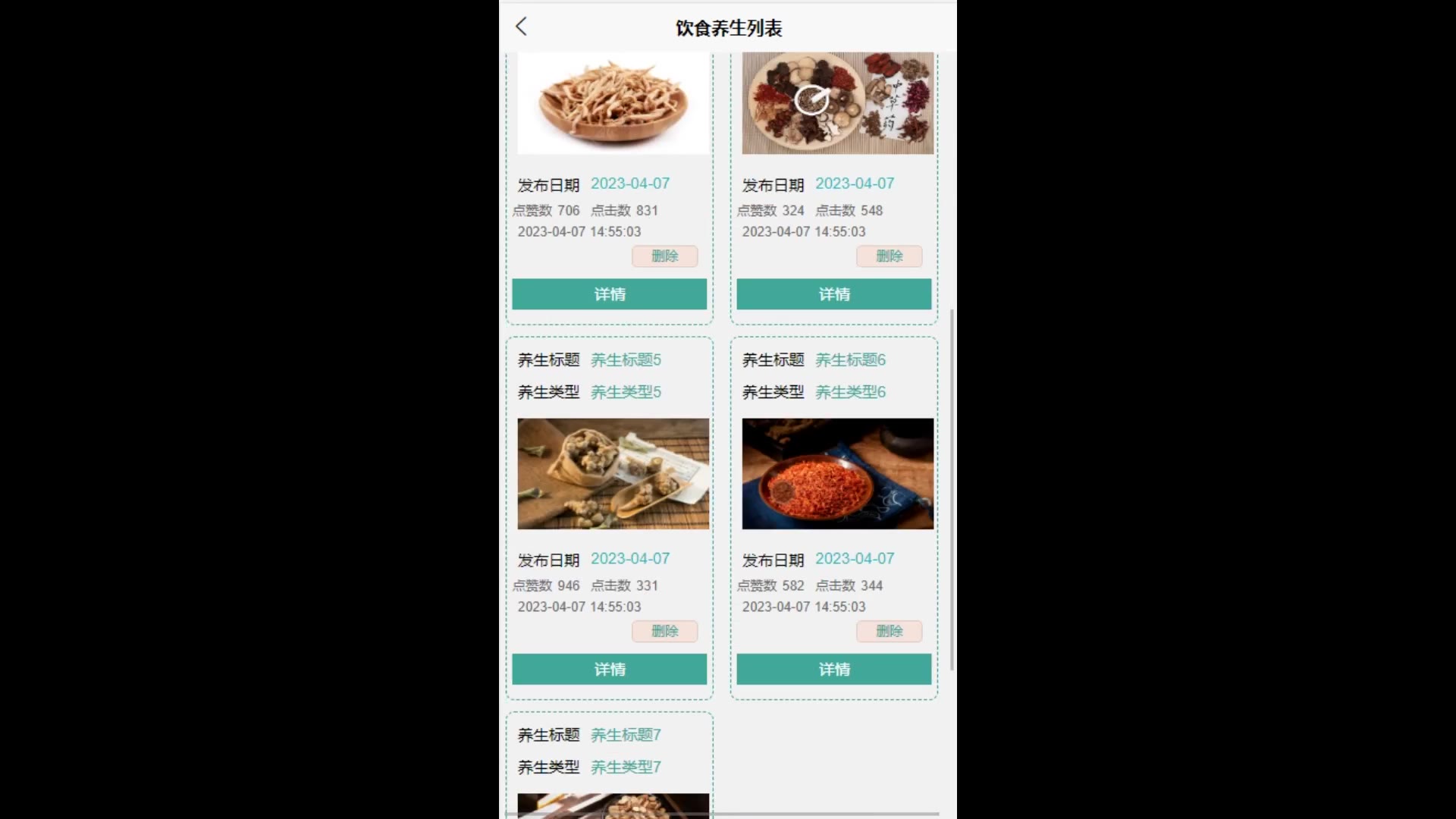Open the 养生标题6 card image
Image resolution: width=1456 pixels, height=819 pixels.
(837, 474)
